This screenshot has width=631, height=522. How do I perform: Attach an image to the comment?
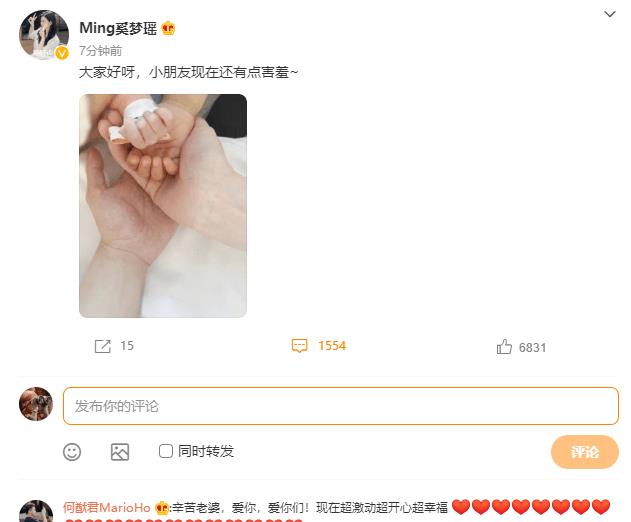(120, 452)
